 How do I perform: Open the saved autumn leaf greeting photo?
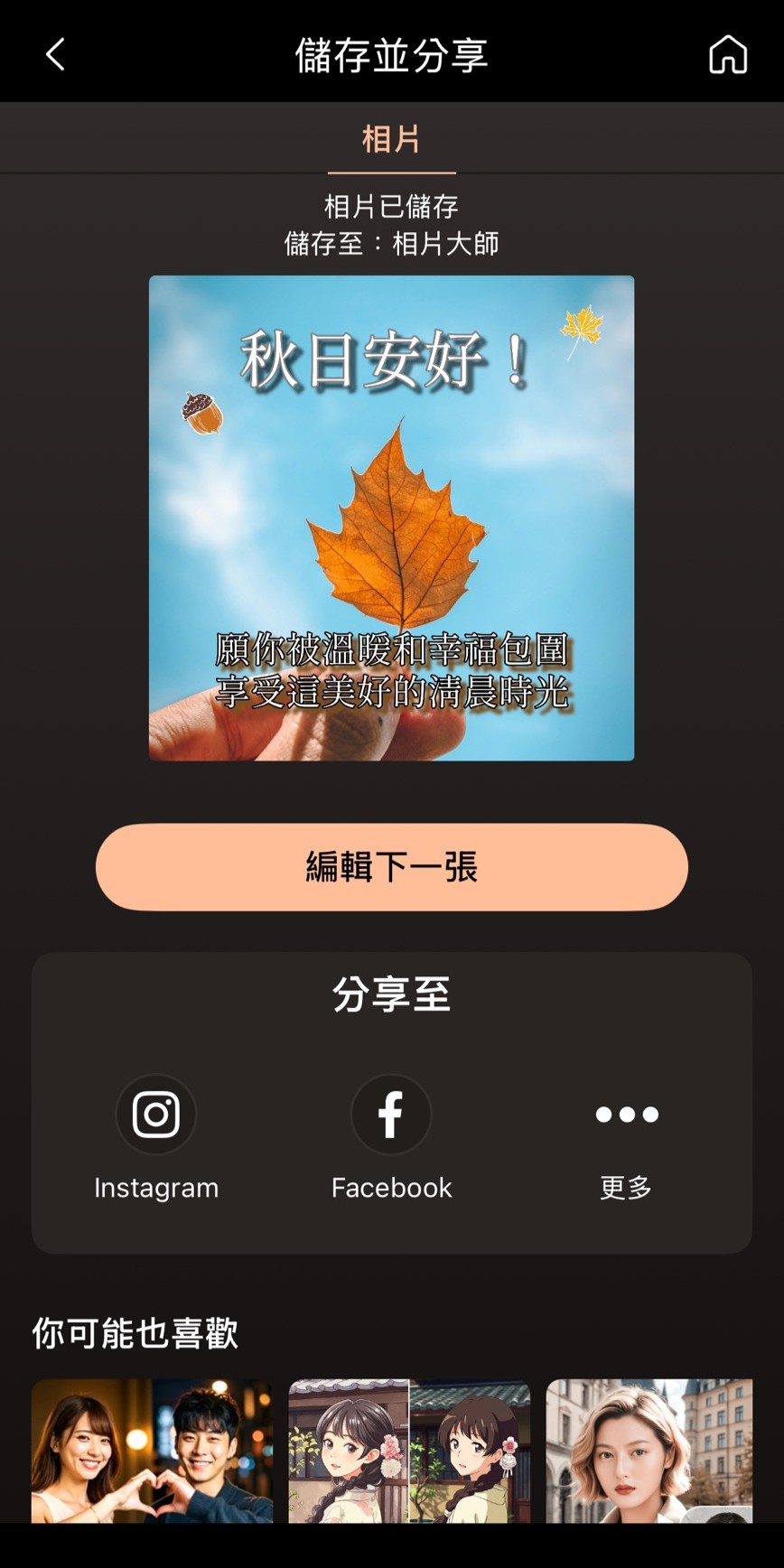point(391,517)
